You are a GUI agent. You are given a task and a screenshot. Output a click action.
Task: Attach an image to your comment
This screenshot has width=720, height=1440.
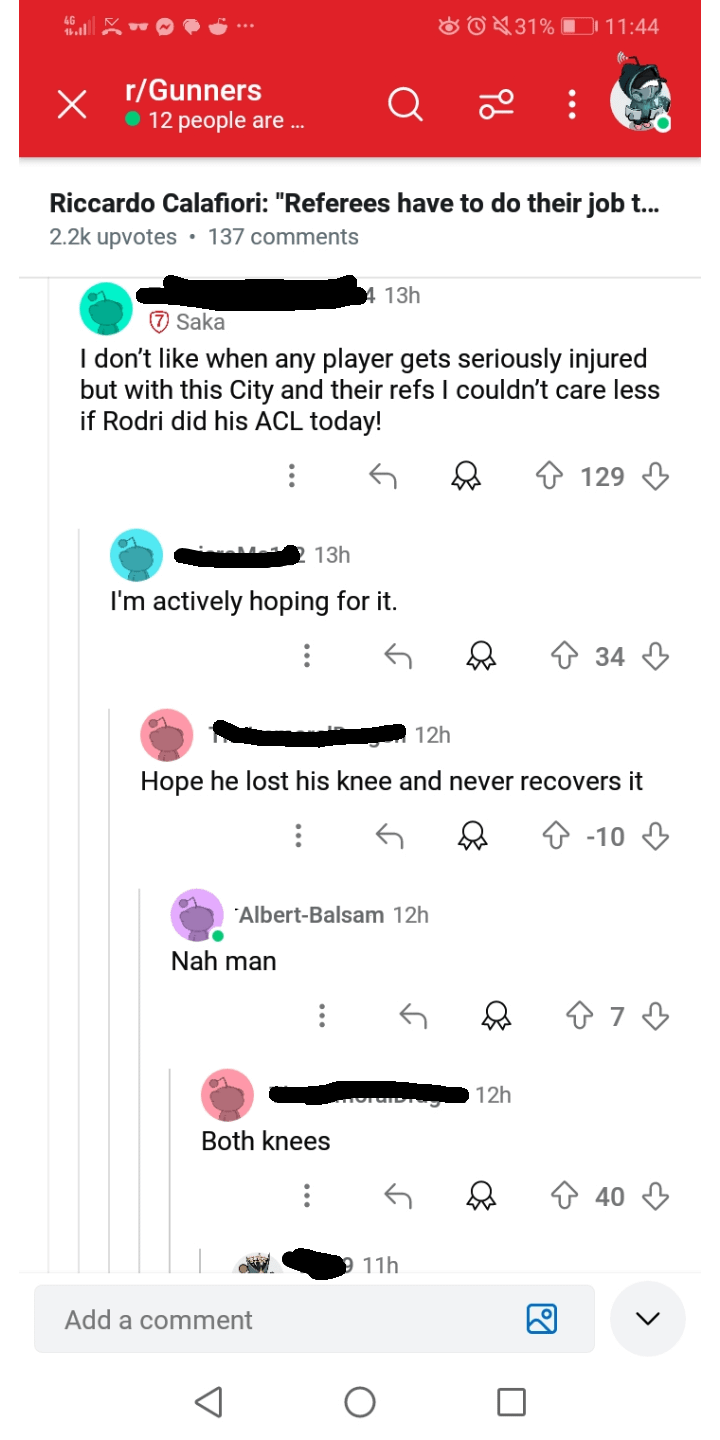coord(541,1320)
